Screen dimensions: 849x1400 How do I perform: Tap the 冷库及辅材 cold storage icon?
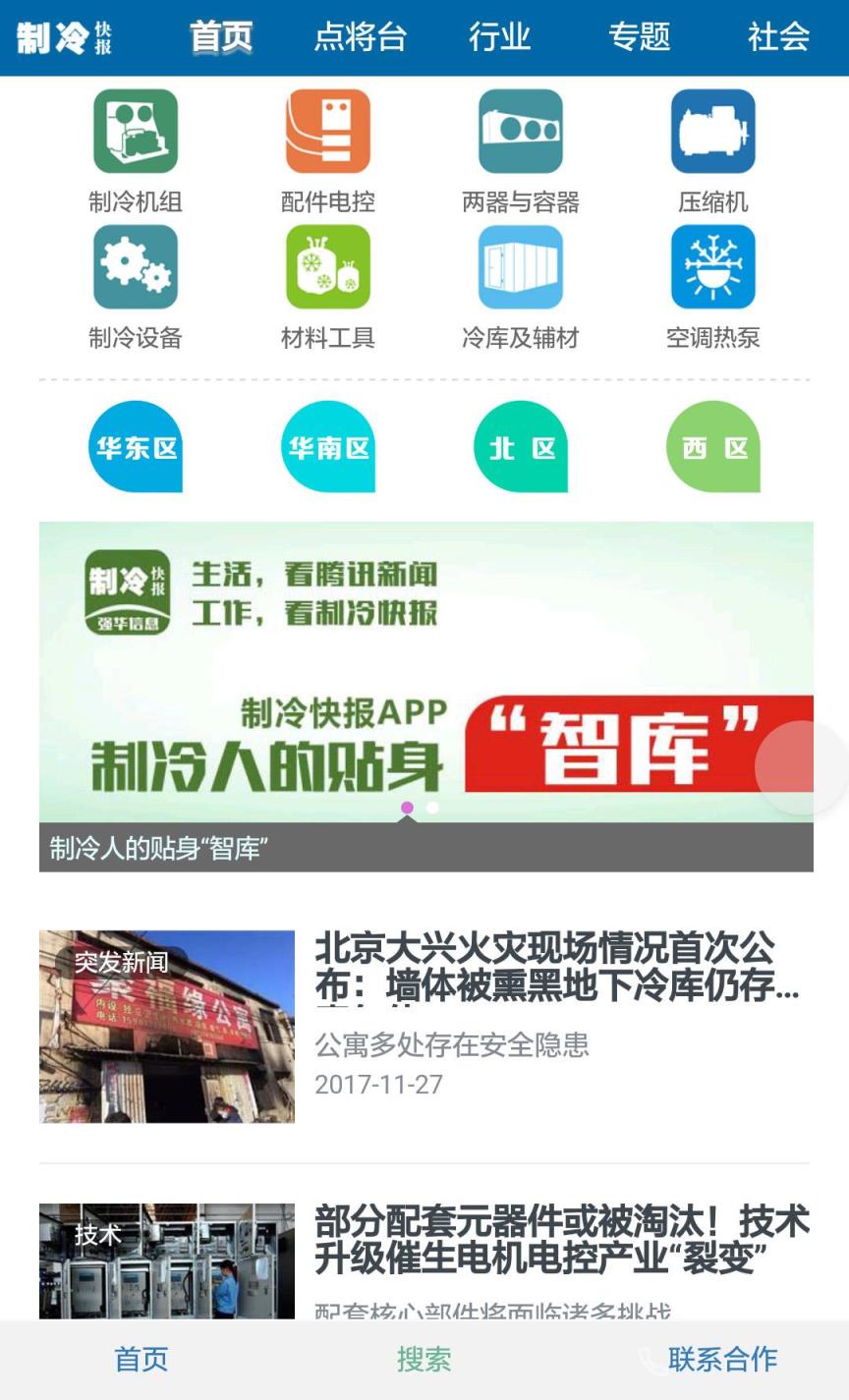520,267
